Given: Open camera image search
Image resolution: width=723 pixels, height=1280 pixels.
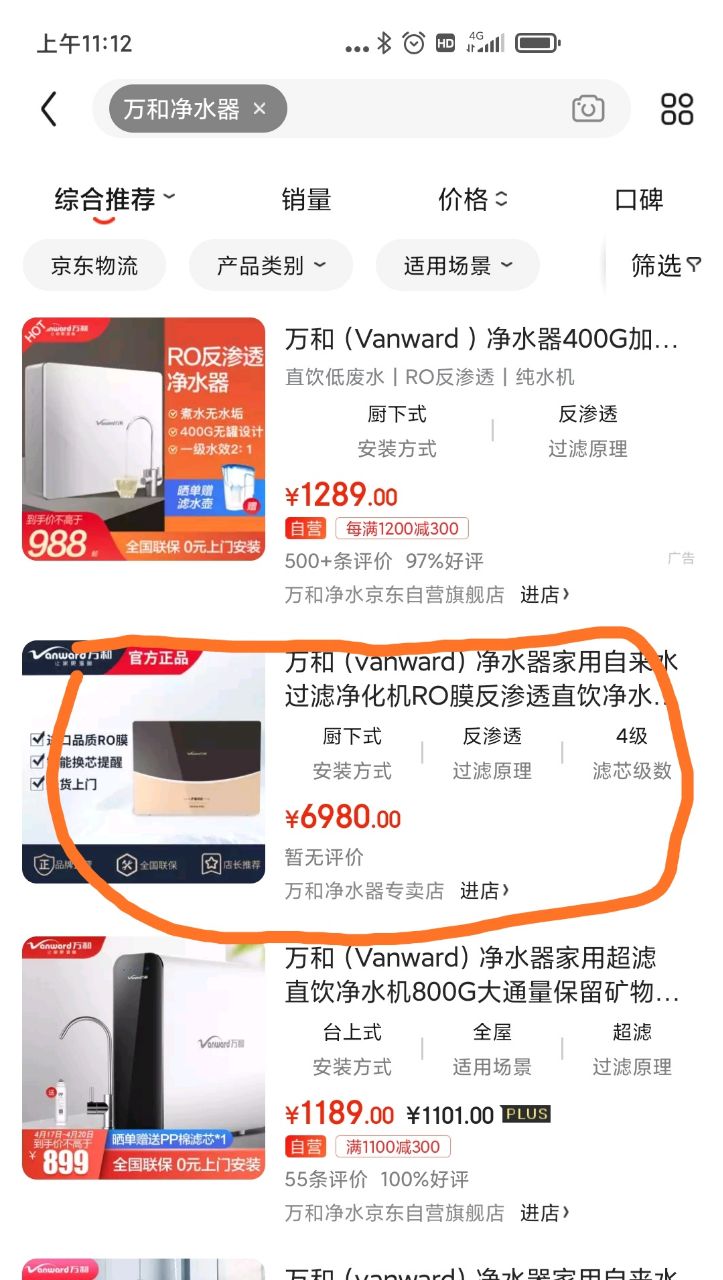Looking at the screenshot, I should point(588,109).
